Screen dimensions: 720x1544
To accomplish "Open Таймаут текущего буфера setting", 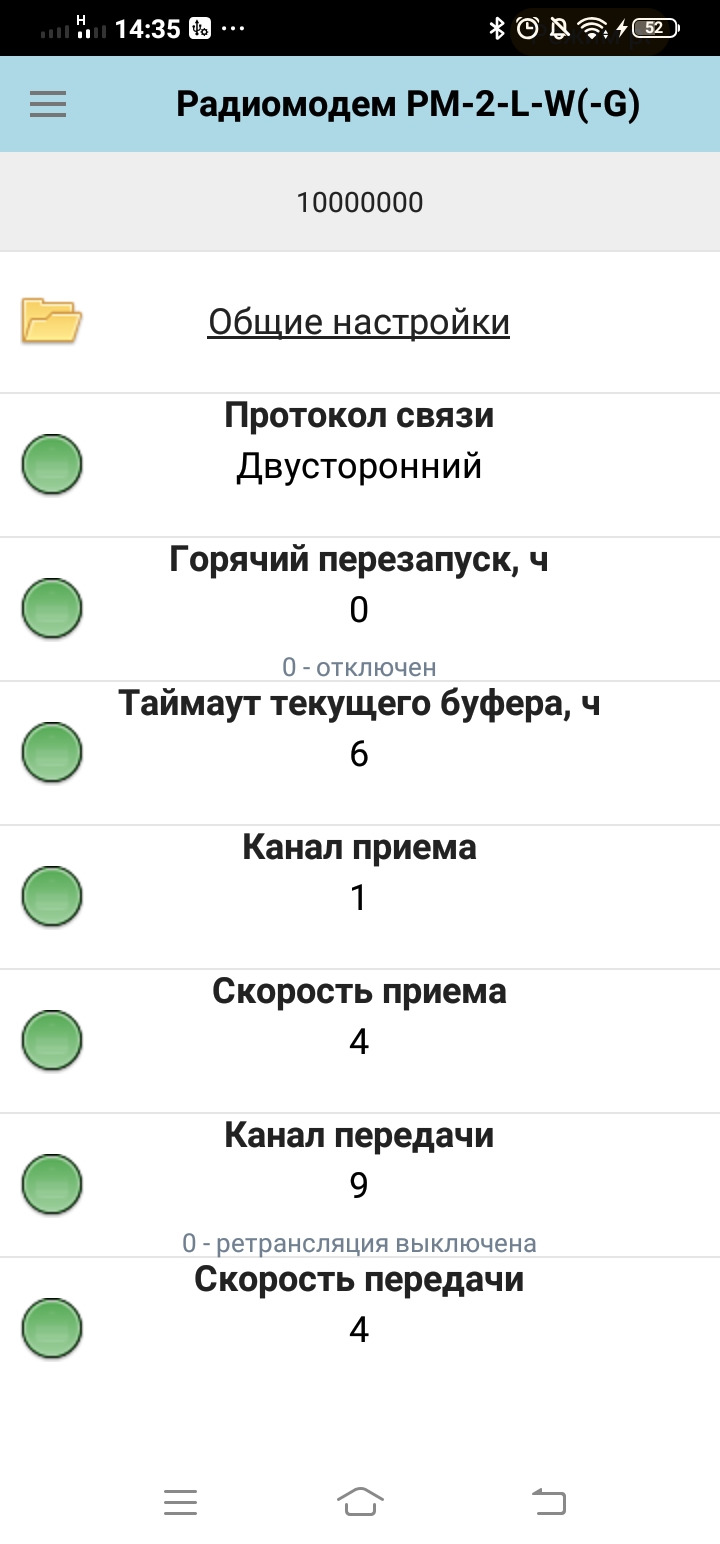I will (360, 753).
